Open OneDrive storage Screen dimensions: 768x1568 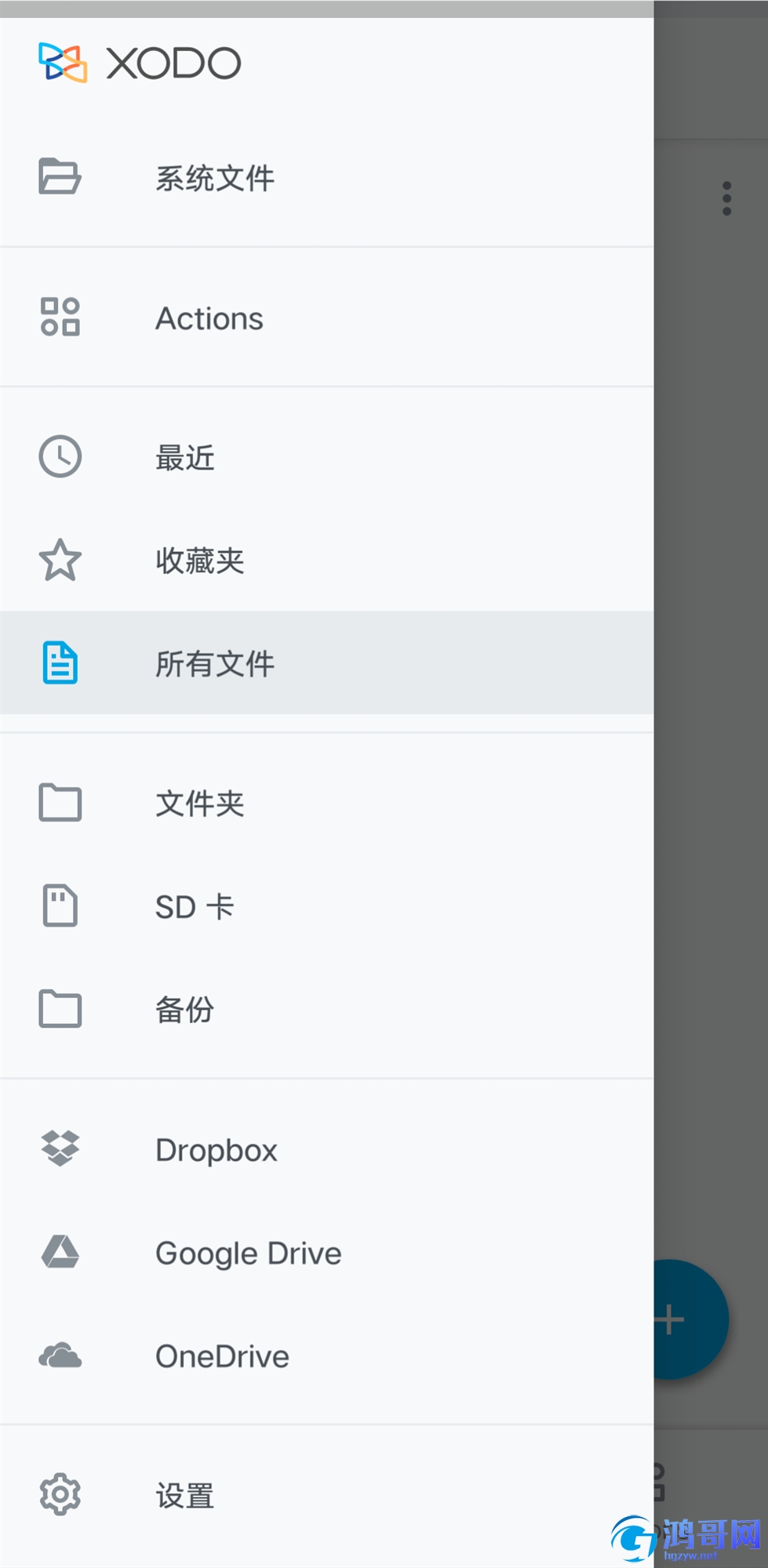click(326, 1356)
